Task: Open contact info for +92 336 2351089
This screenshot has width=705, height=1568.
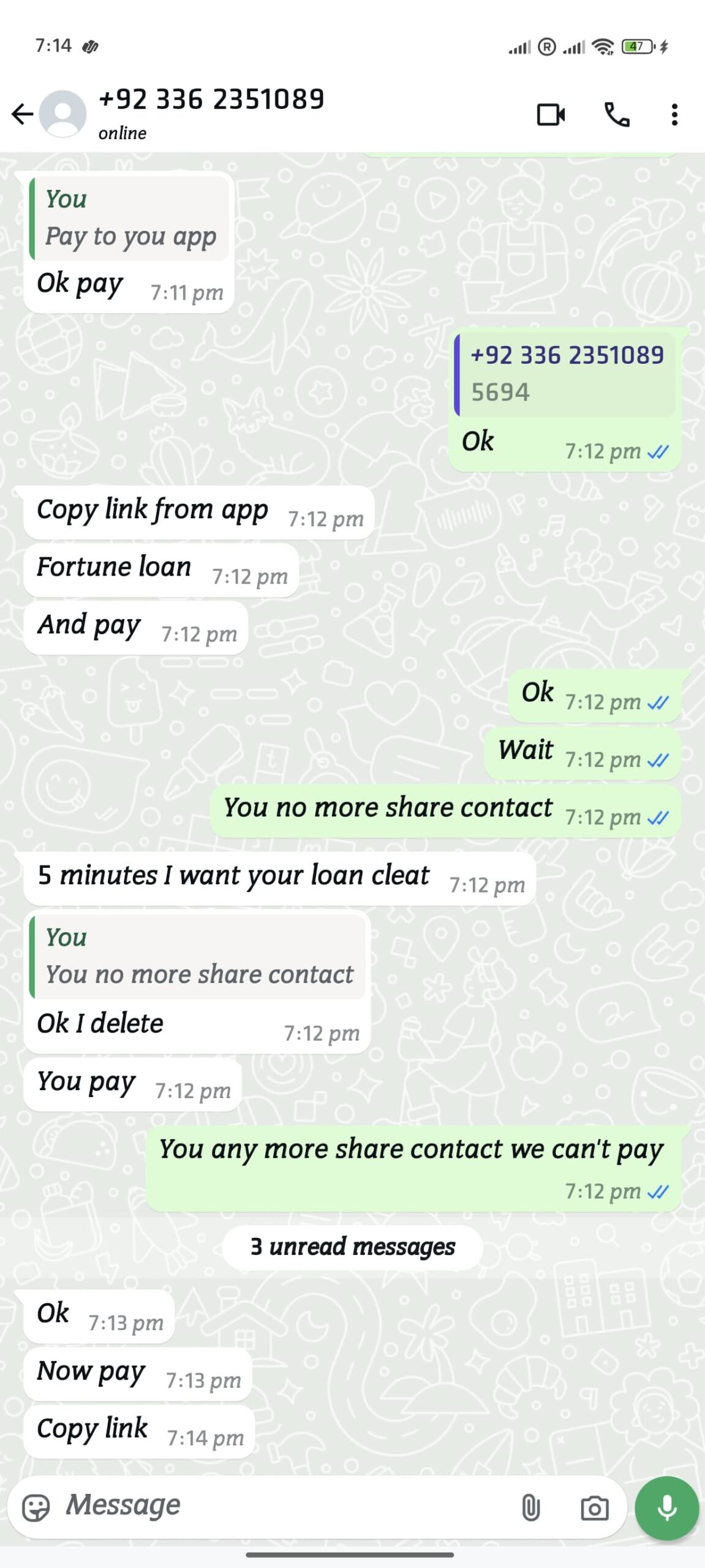Action: pyautogui.click(x=211, y=113)
